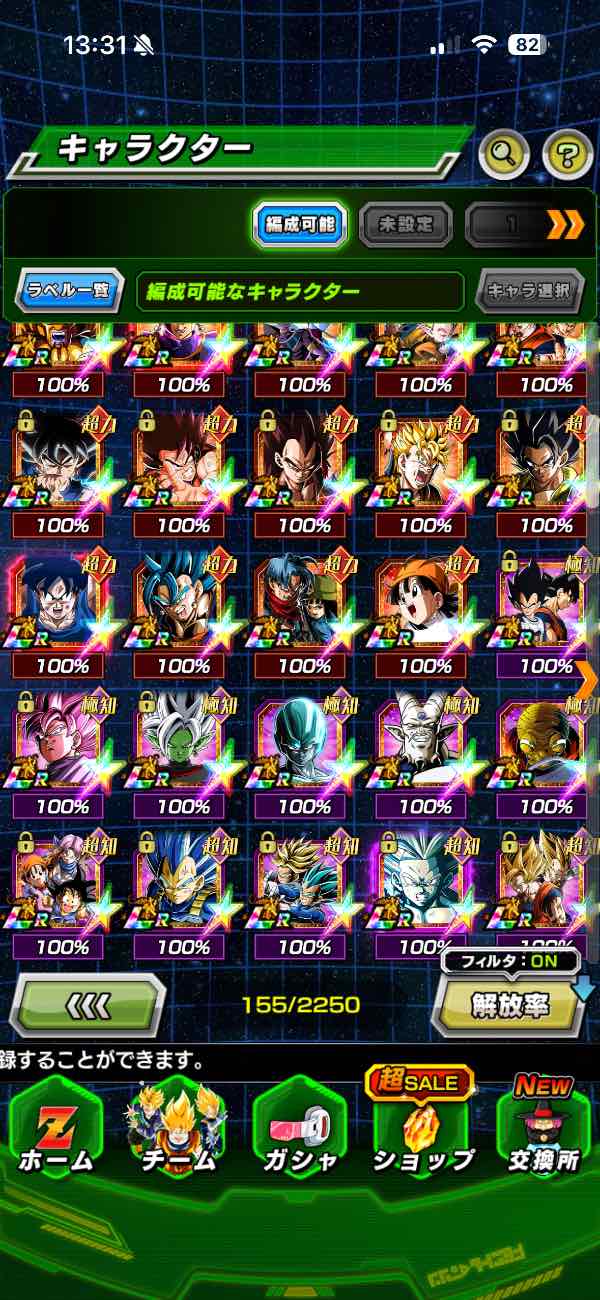Open the magnifying glass search icon
The width and height of the screenshot is (600, 1300).
(503, 153)
